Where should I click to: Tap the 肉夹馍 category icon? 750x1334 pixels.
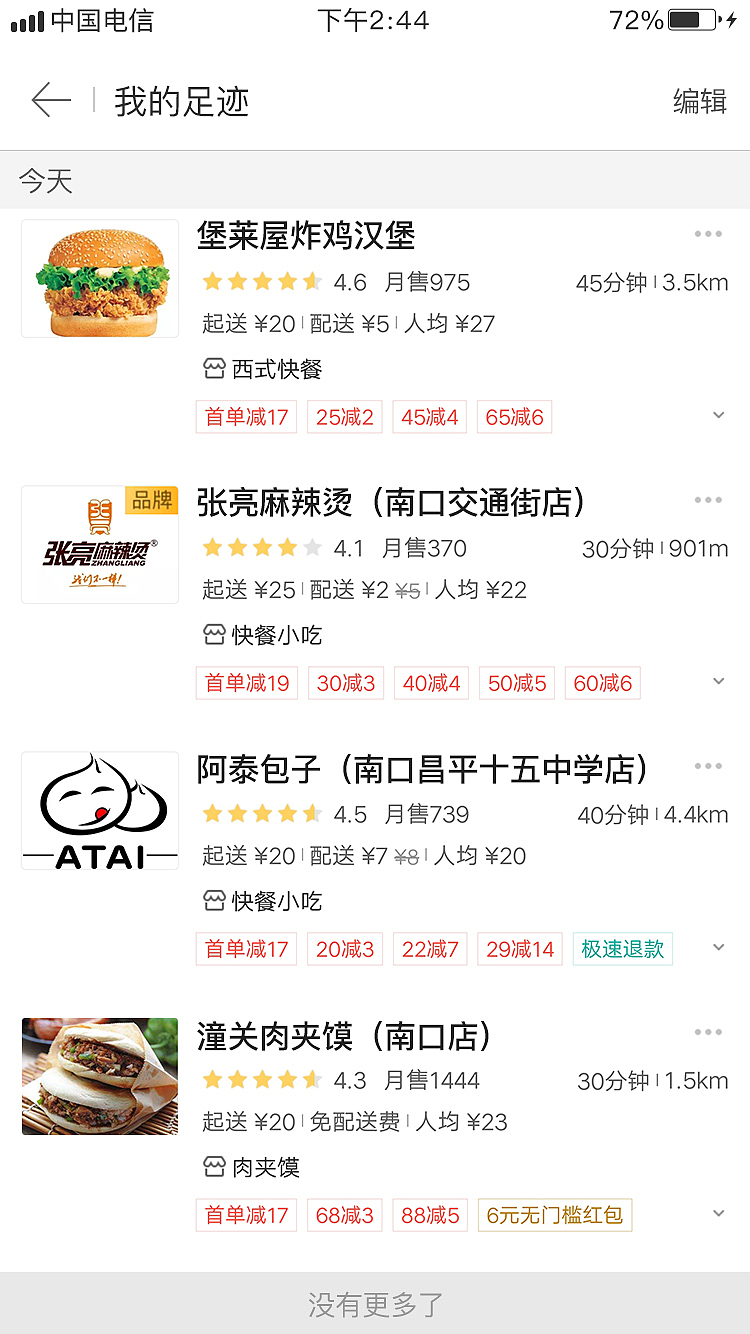[x=214, y=1165]
